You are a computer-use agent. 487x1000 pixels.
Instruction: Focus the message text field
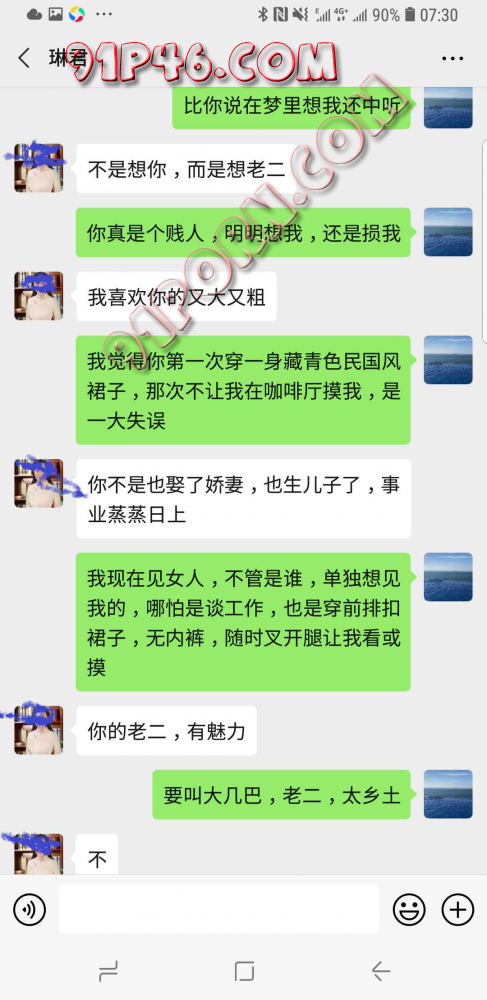tap(219, 909)
